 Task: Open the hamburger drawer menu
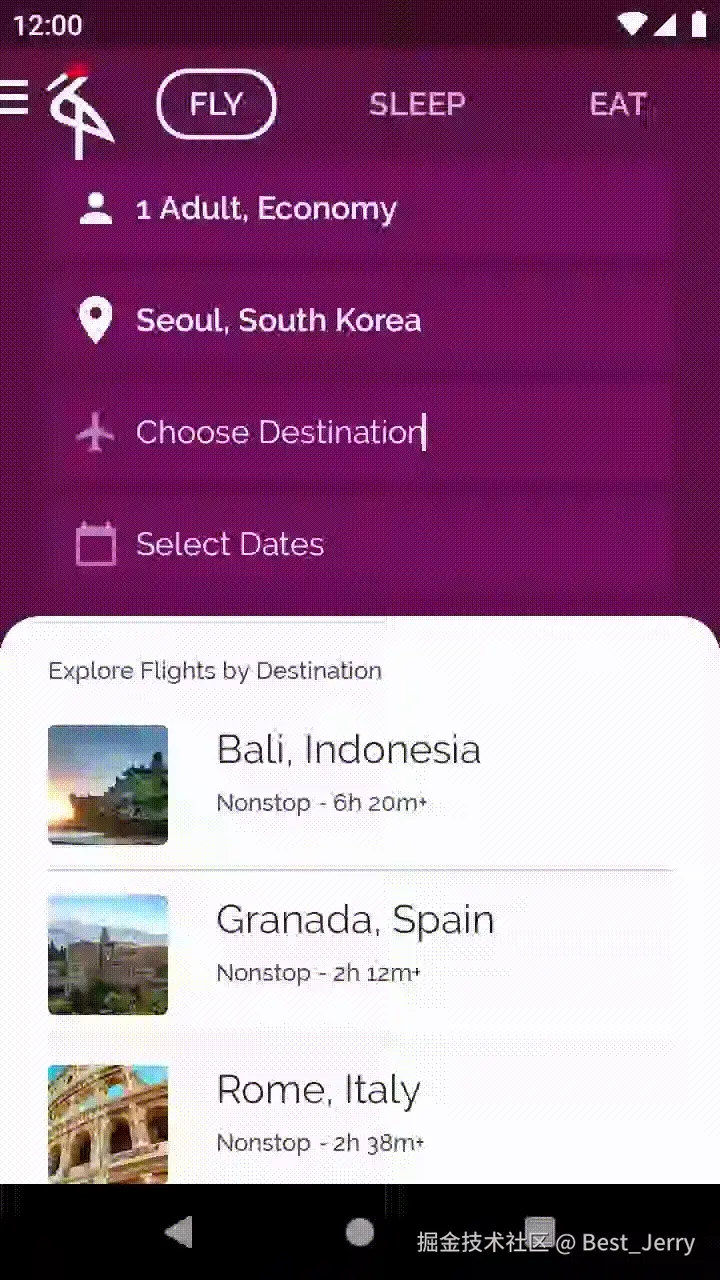click(x=14, y=99)
